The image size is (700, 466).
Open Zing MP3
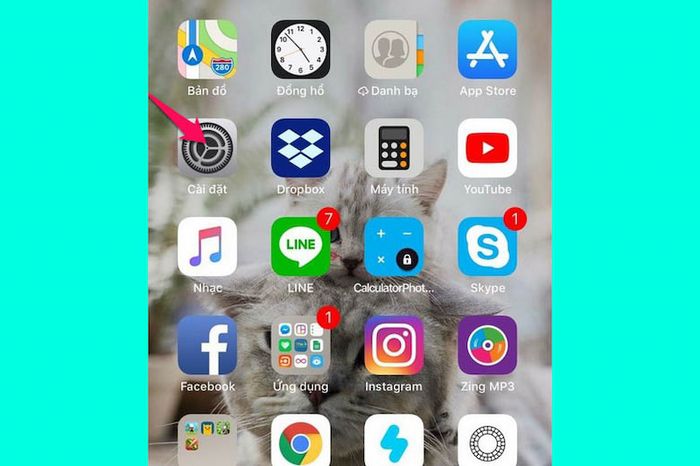487,345
